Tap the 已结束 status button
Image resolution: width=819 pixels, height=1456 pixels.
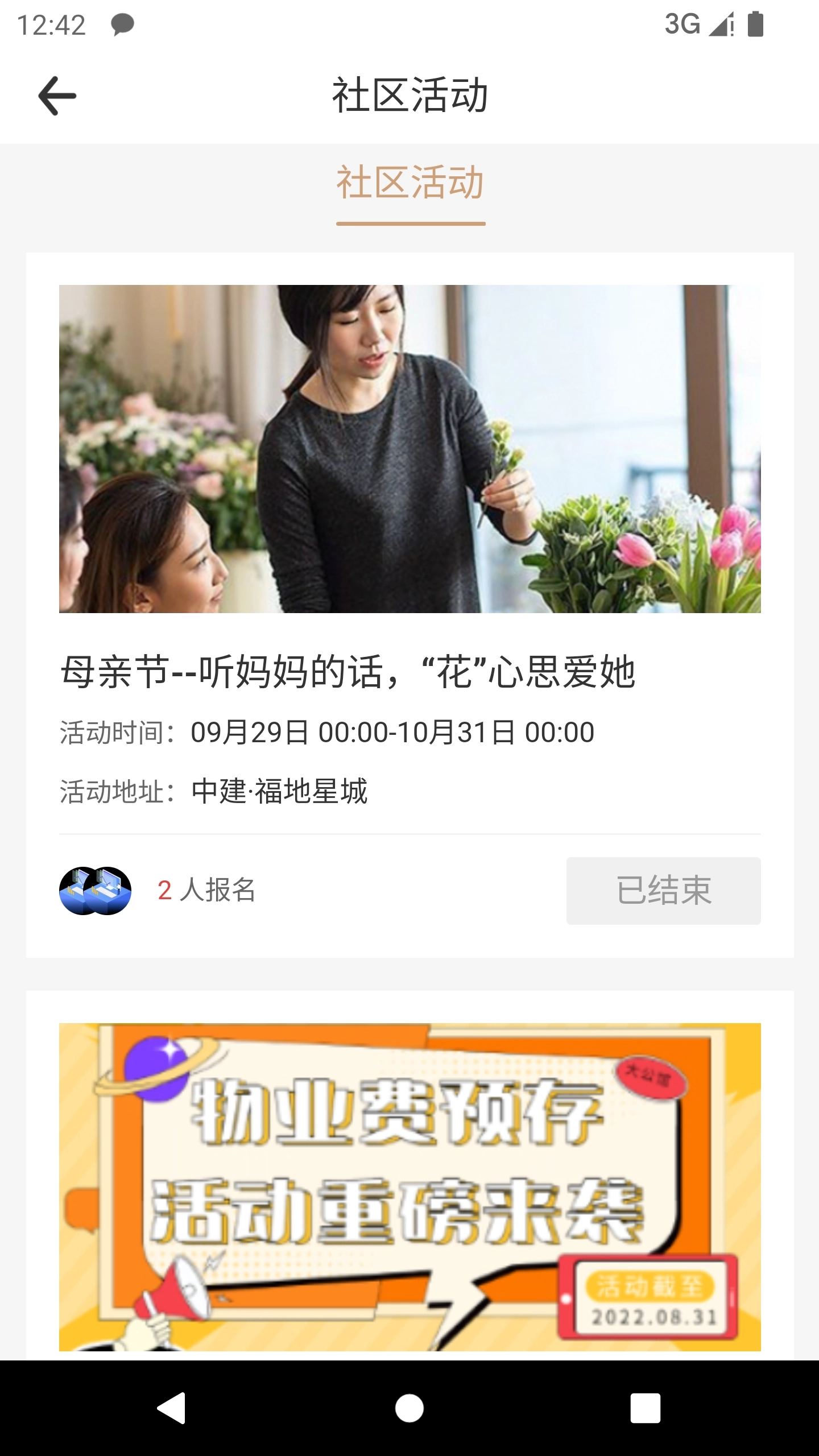click(663, 891)
